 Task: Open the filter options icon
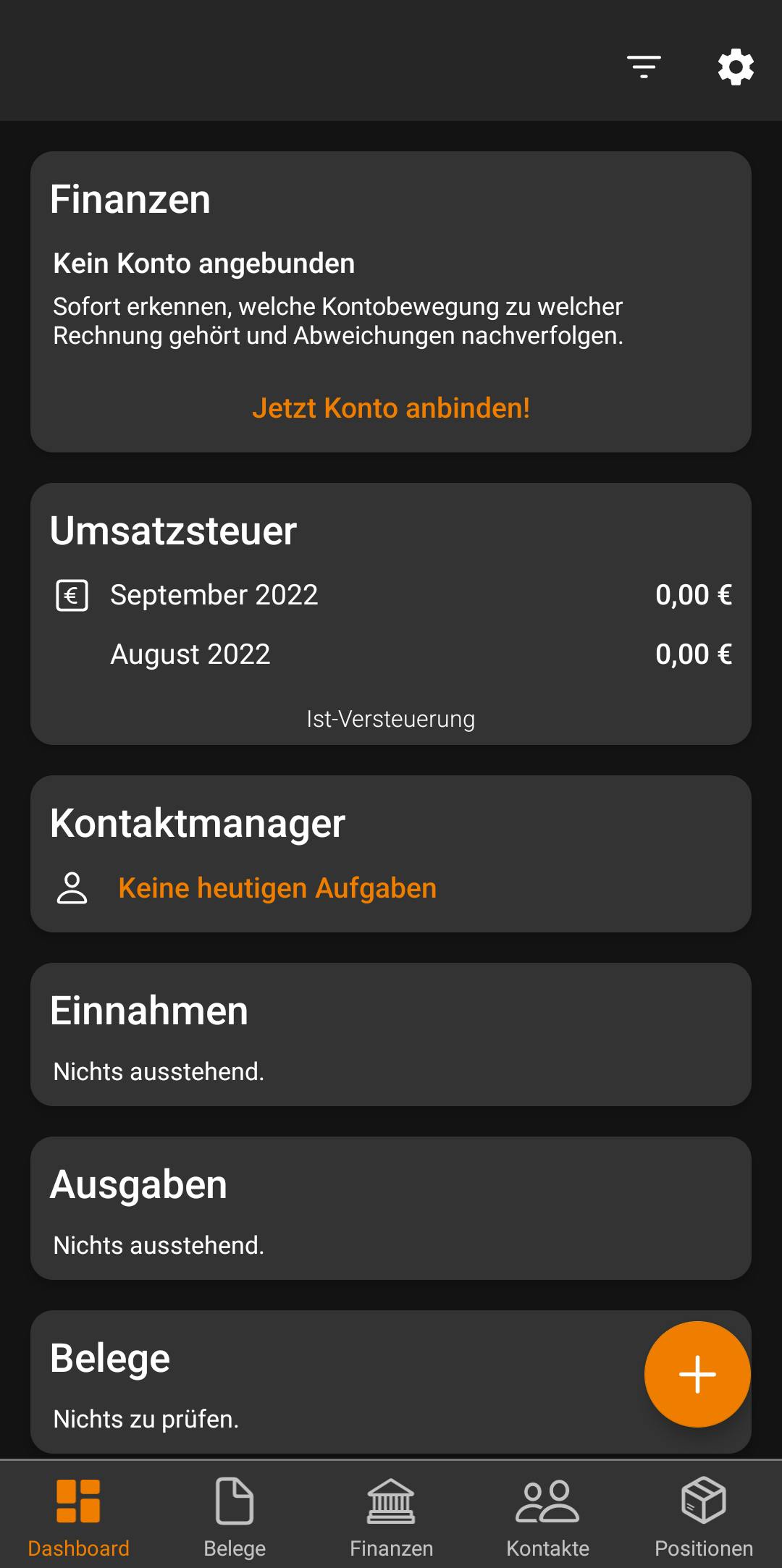pyautogui.click(x=644, y=66)
